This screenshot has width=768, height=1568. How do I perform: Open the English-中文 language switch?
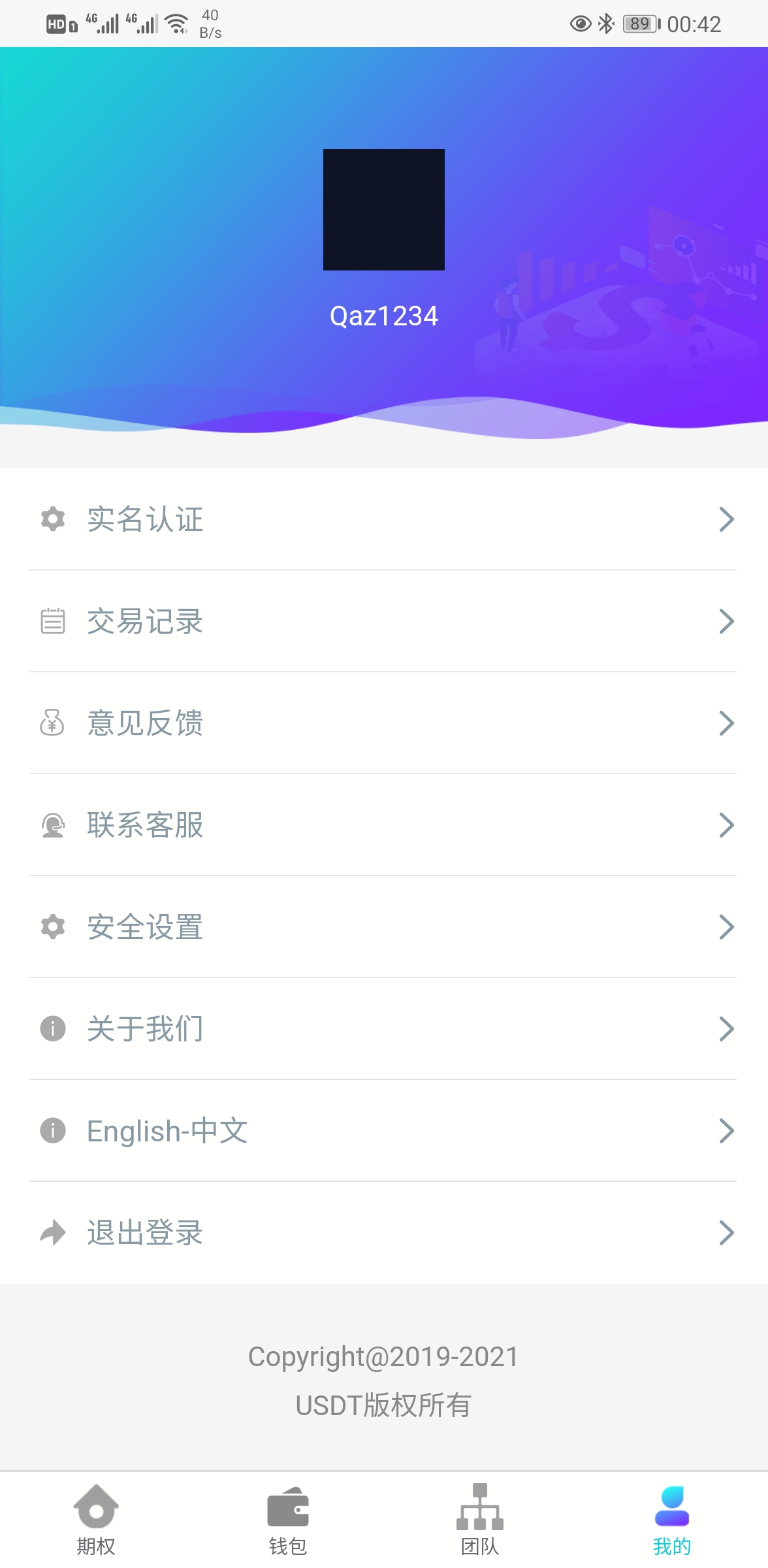click(x=384, y=1131)
